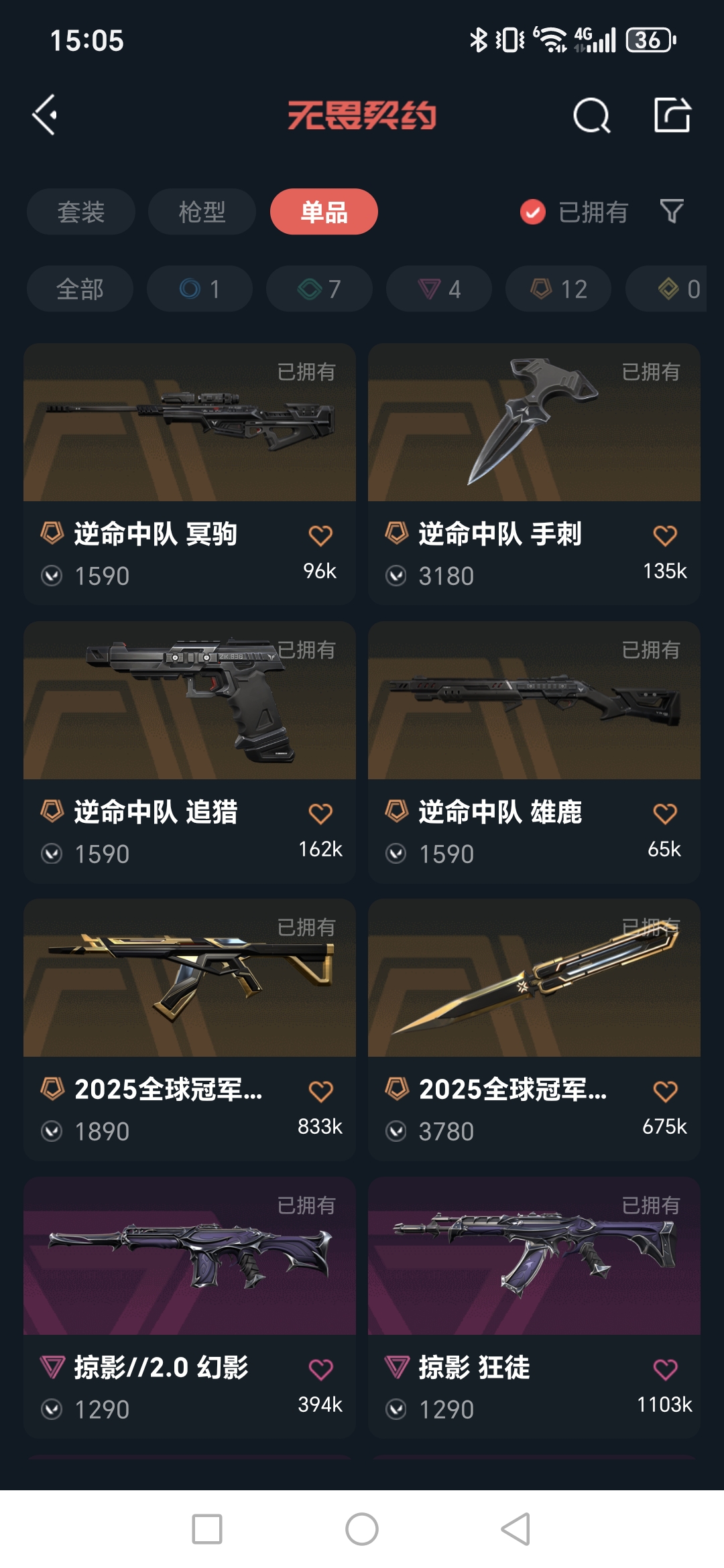Tap the system home button

click(362, 1529)
